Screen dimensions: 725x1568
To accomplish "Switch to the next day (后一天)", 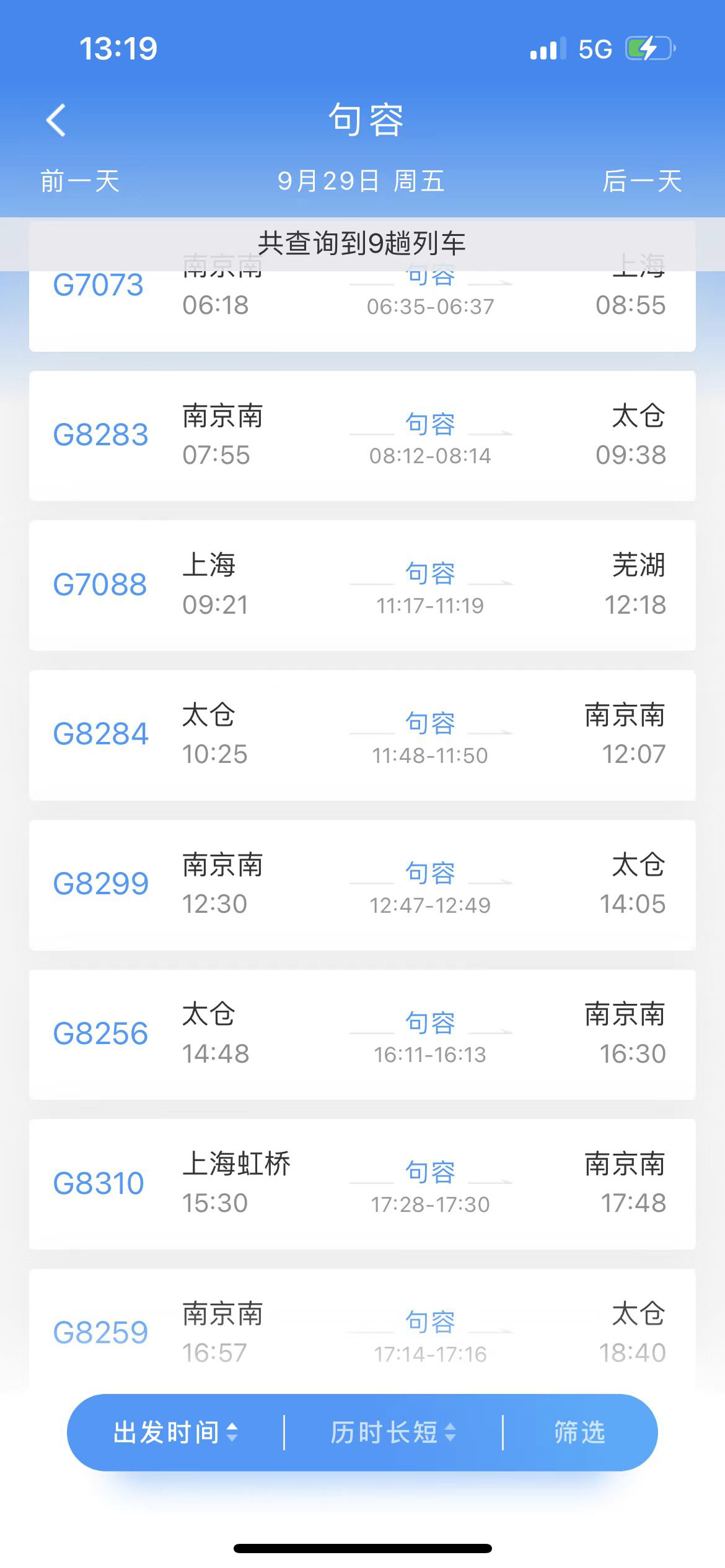I will coord(643,181).
